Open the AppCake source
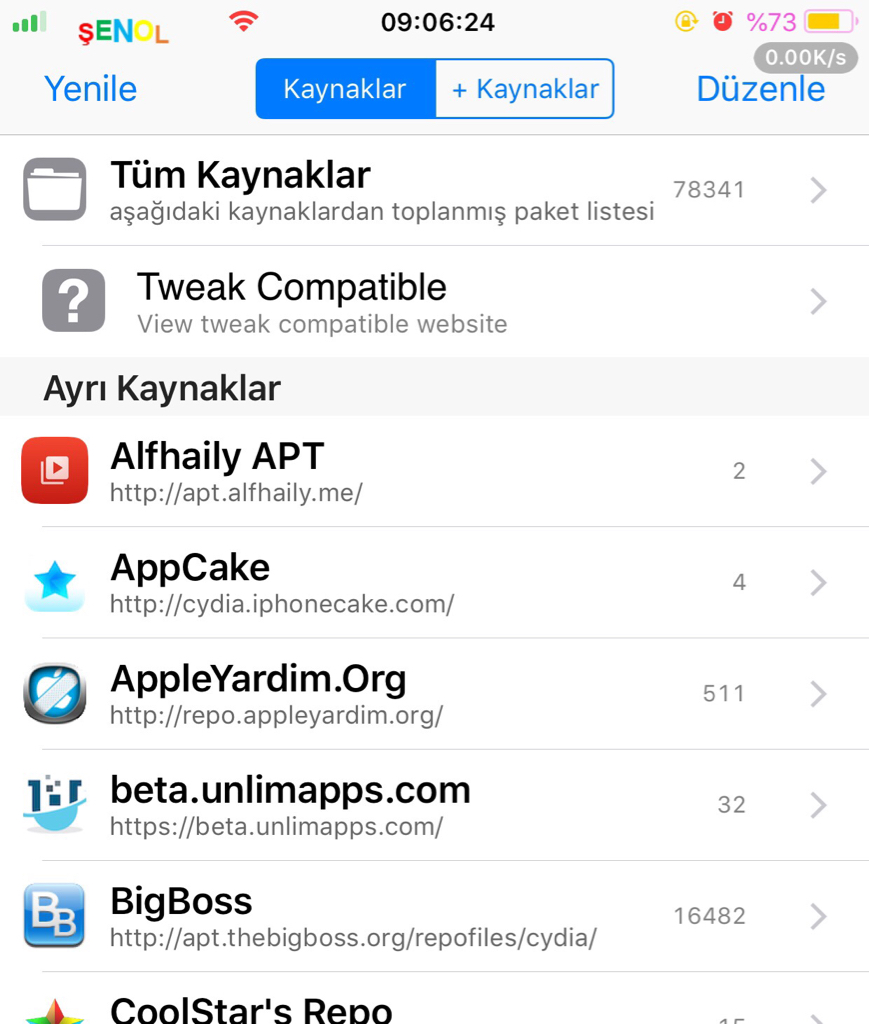 (x=434, y=582)
